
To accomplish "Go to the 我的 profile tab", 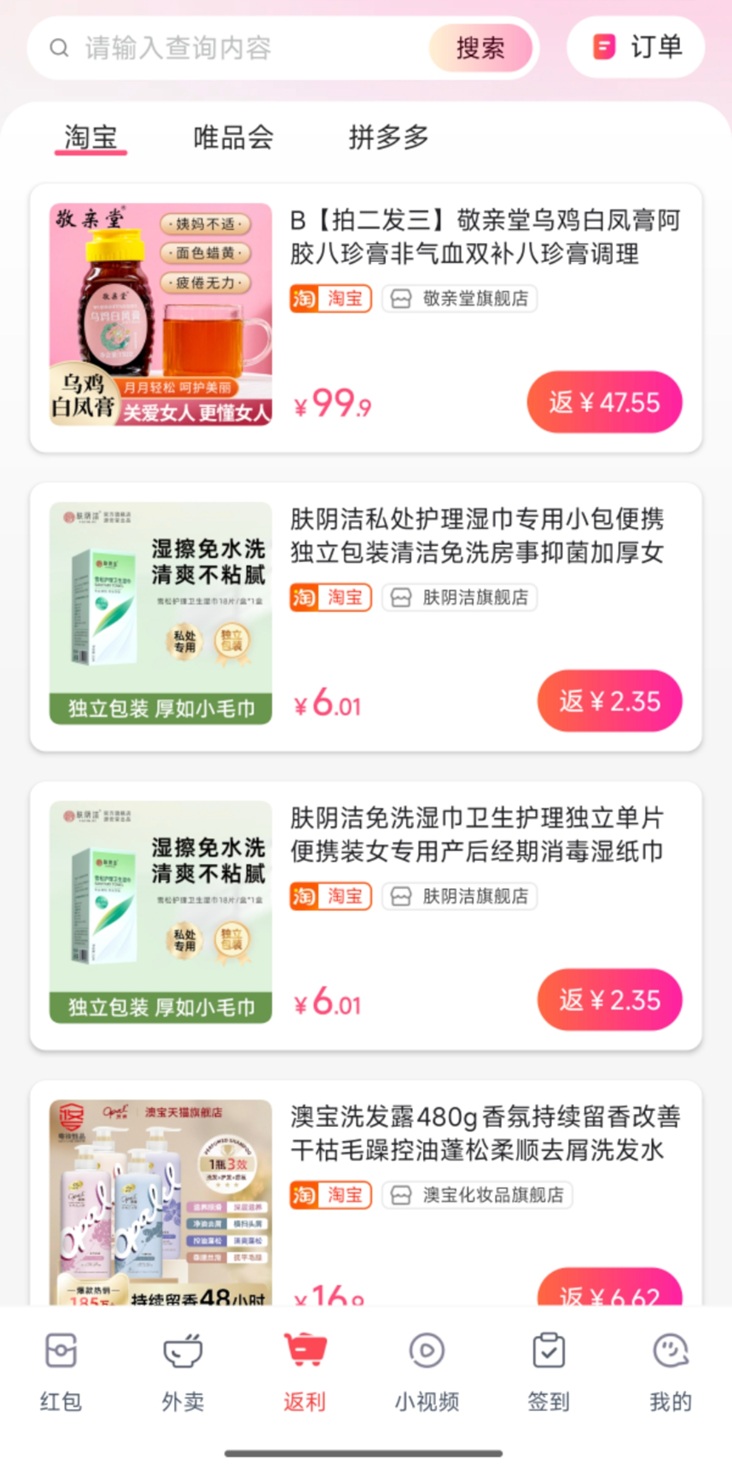I will coord(670,1374).
